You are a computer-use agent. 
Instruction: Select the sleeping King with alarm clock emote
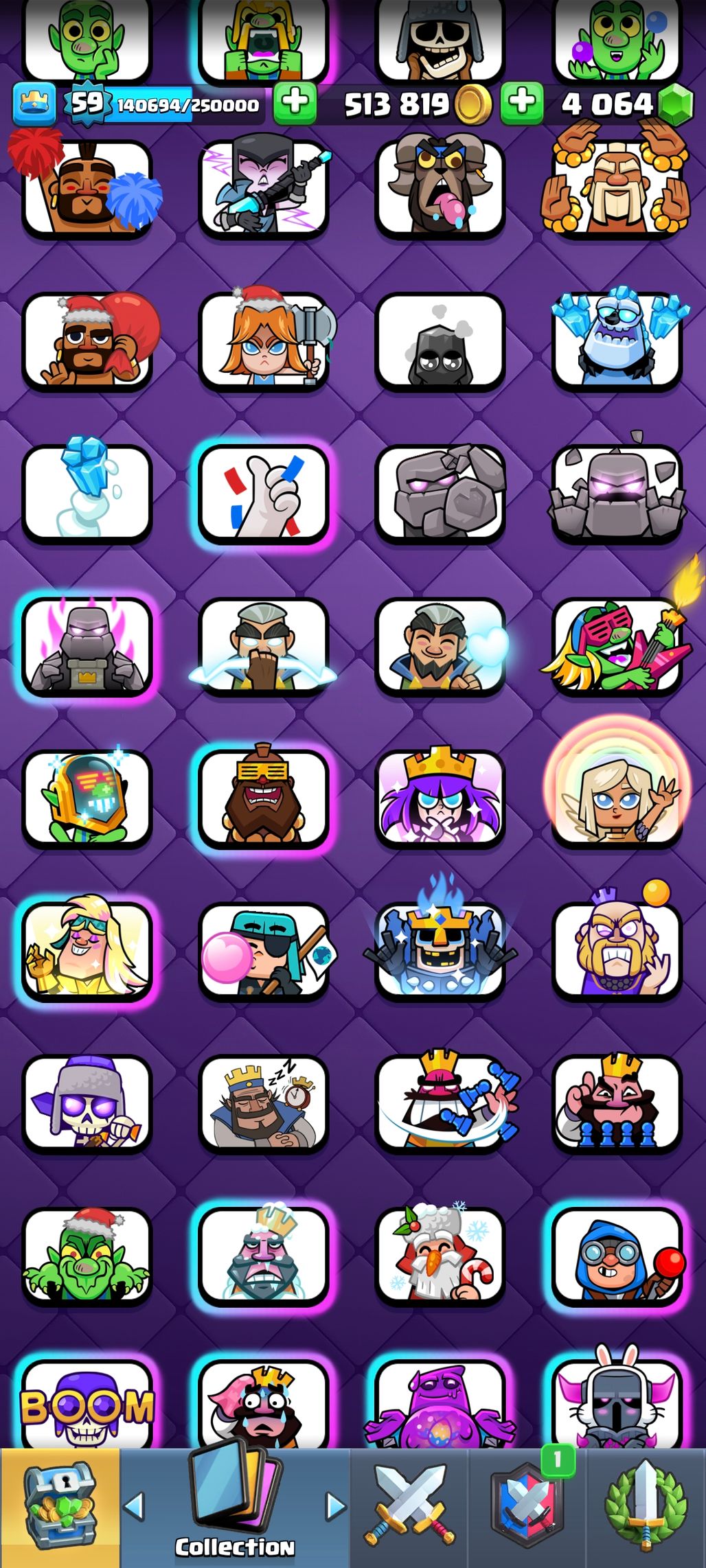[263, 1103]
